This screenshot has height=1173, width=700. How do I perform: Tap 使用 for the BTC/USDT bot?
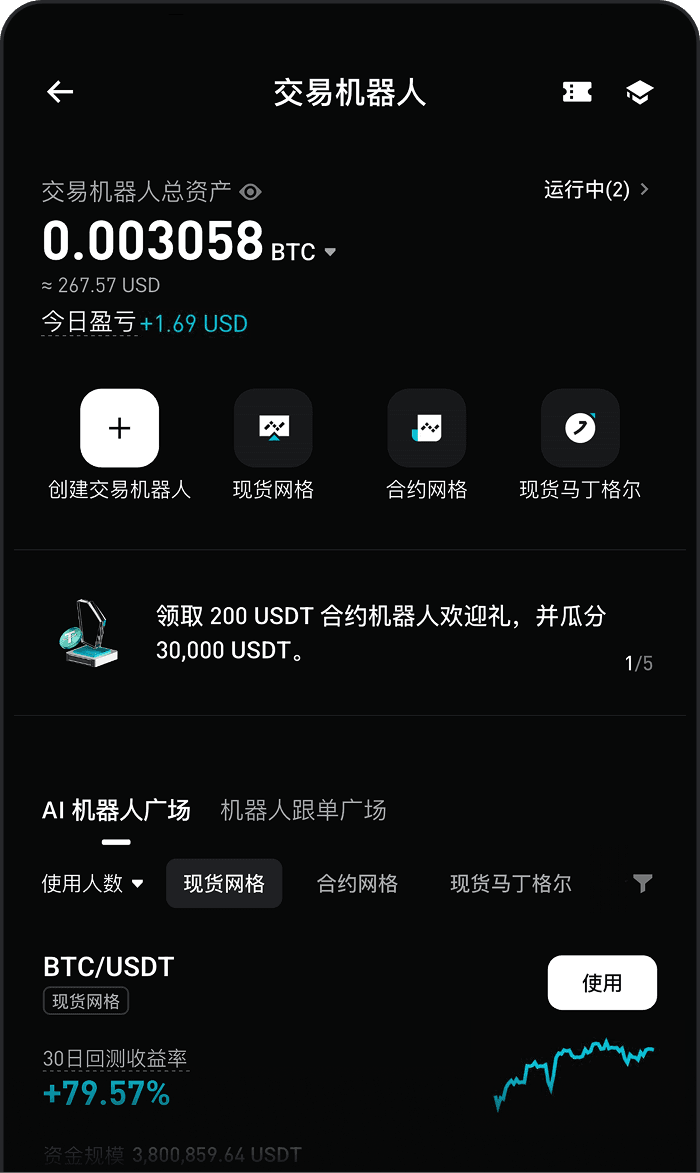pos(602,983)
